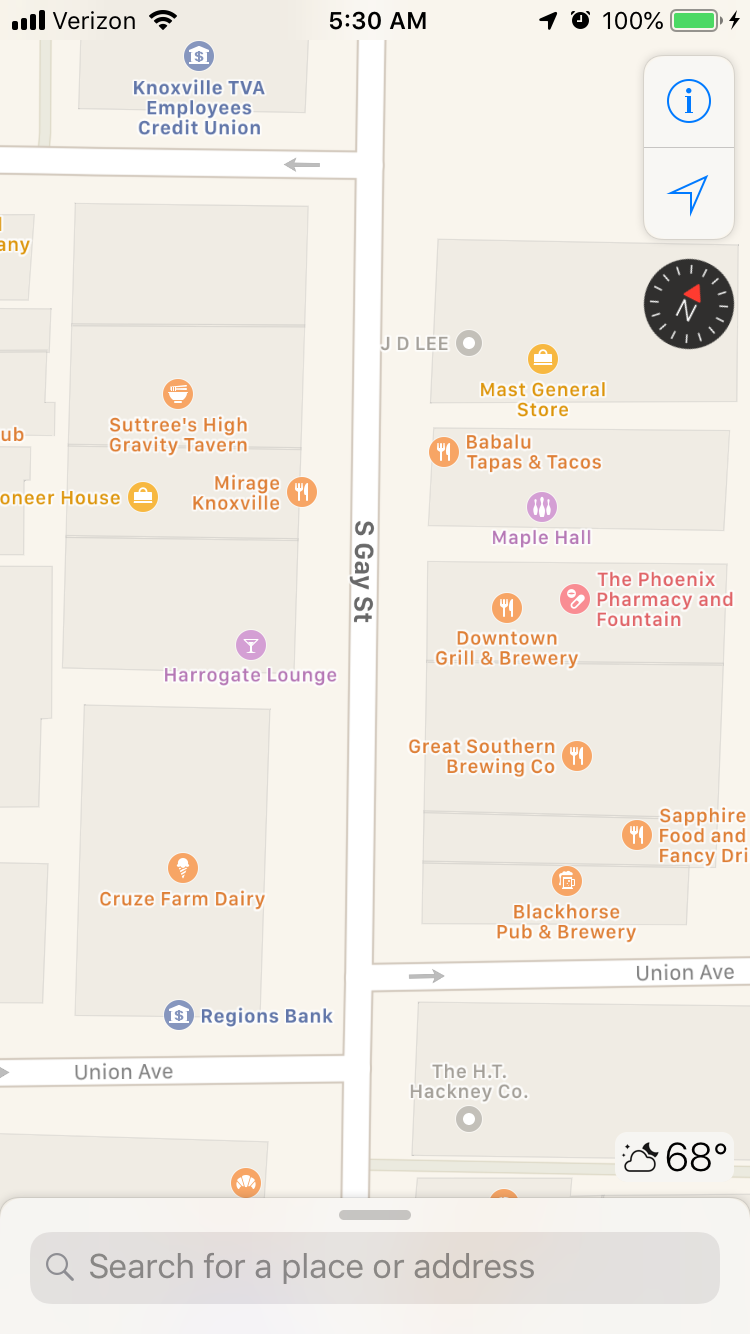This screenshot has width=750, height=1334.
Task: Open Blackhorse Pub & Brewery marker
Action: tap(566, 881)
